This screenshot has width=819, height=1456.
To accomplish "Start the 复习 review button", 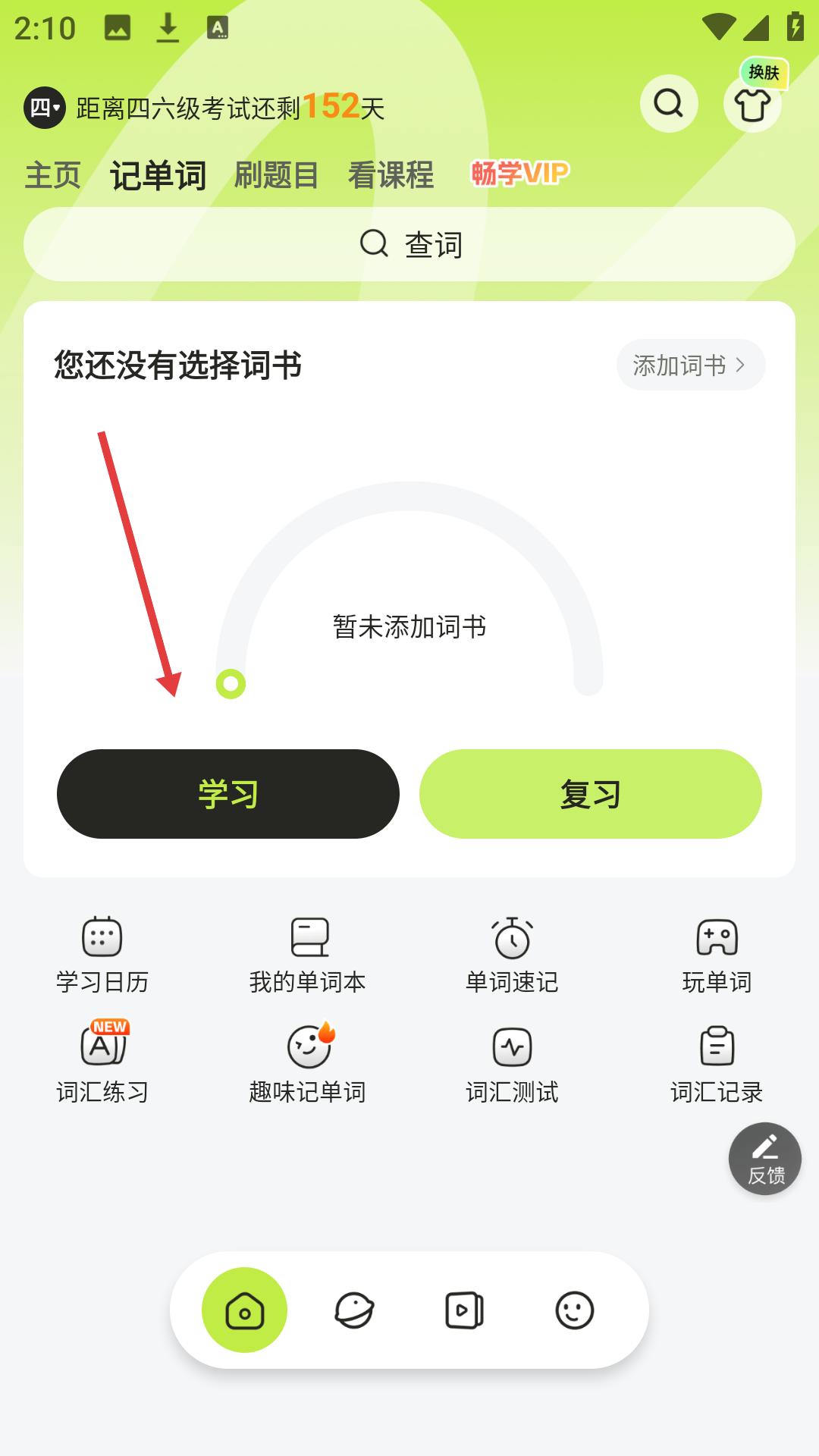I will click(591, 794).
